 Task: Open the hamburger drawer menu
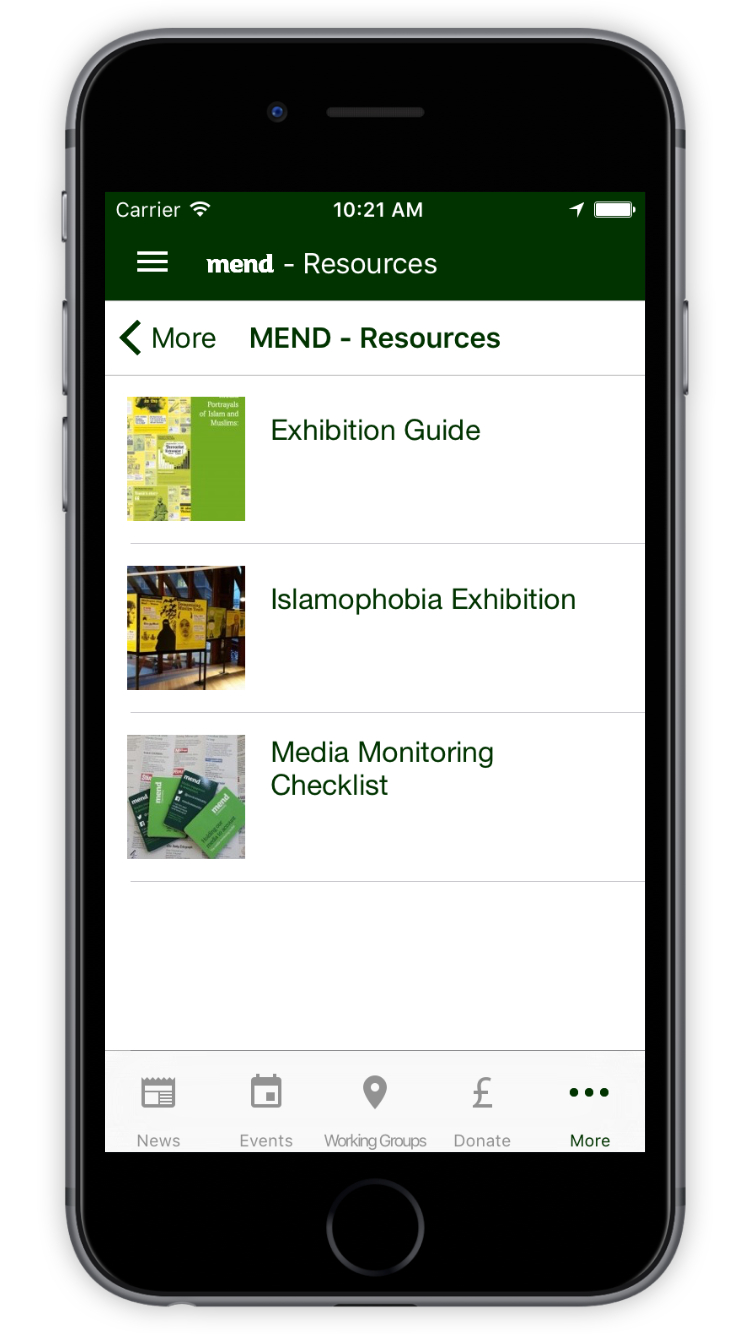click(x=152, y=263)
